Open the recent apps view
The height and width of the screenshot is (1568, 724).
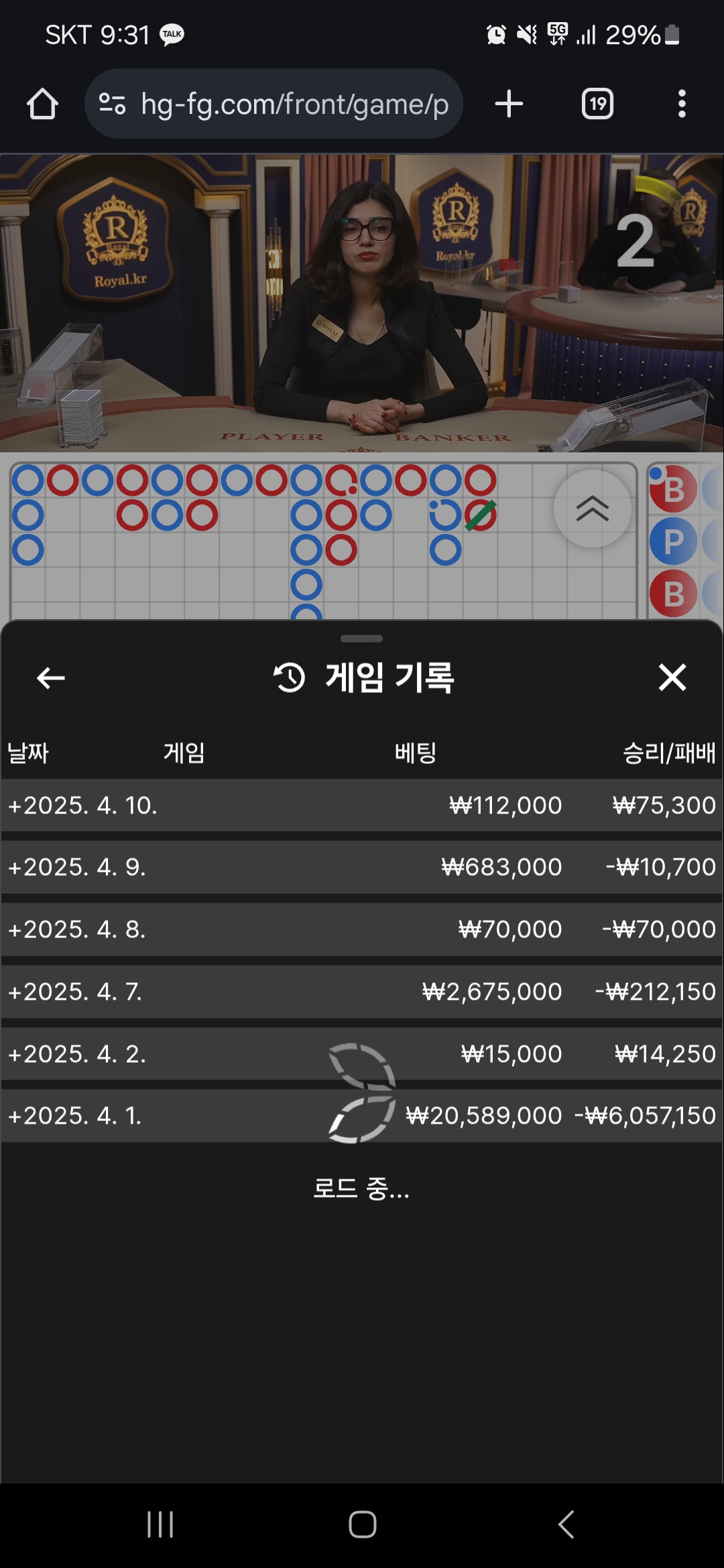160,1524
